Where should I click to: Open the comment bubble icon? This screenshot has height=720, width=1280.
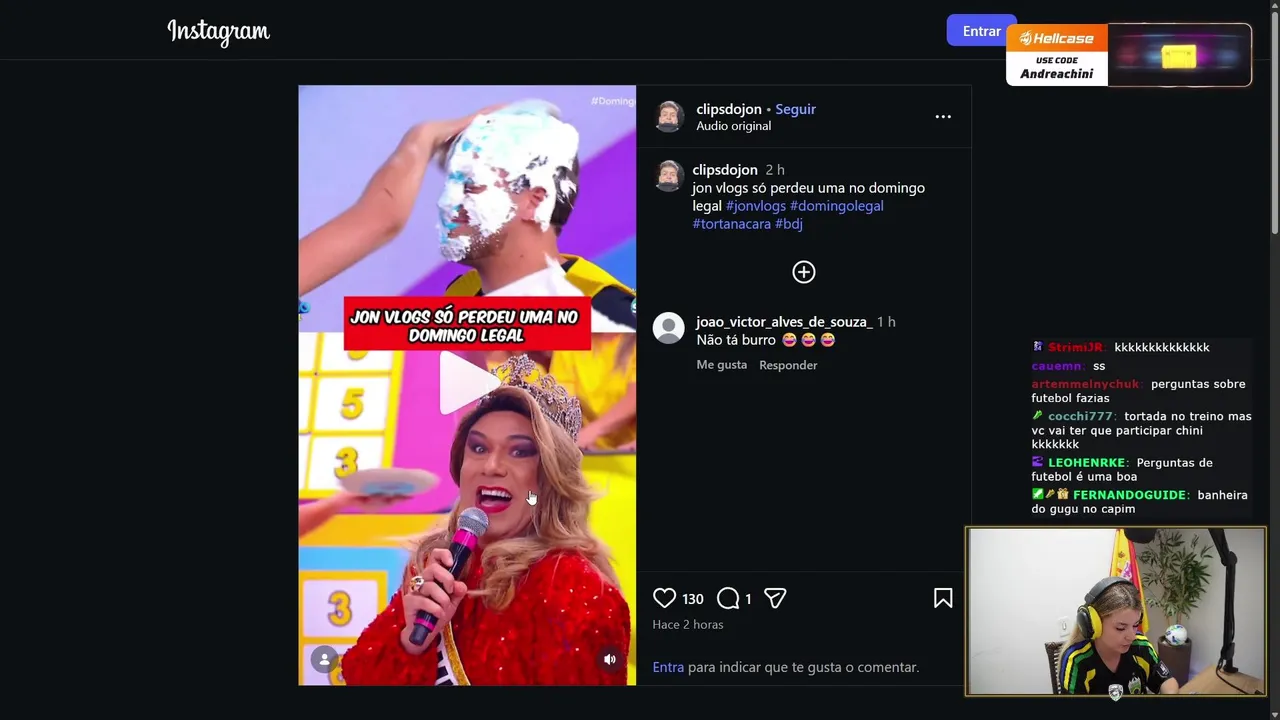(728, 598)
